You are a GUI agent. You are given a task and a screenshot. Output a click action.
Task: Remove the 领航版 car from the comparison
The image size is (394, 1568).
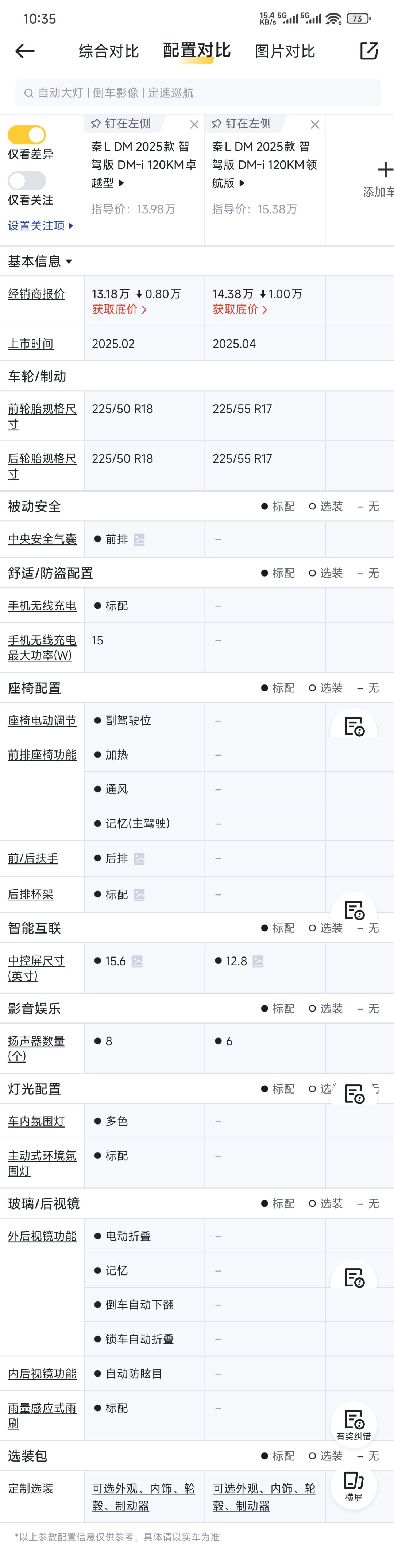(x=314, y=124)
